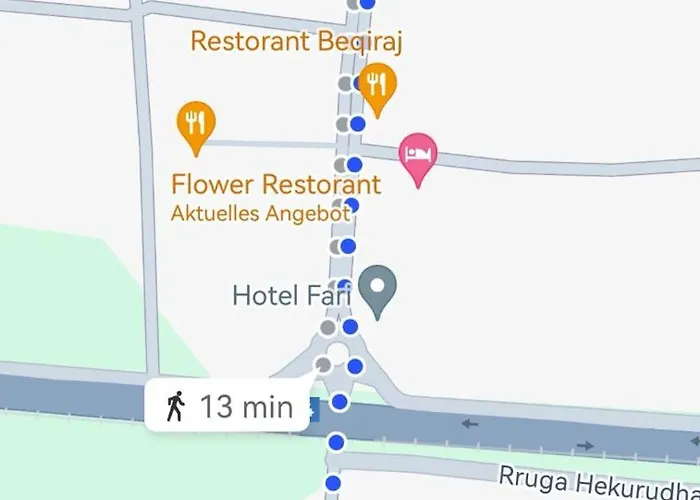
Task: Select the Flower Restorant pin
Action: coord(196,125)
